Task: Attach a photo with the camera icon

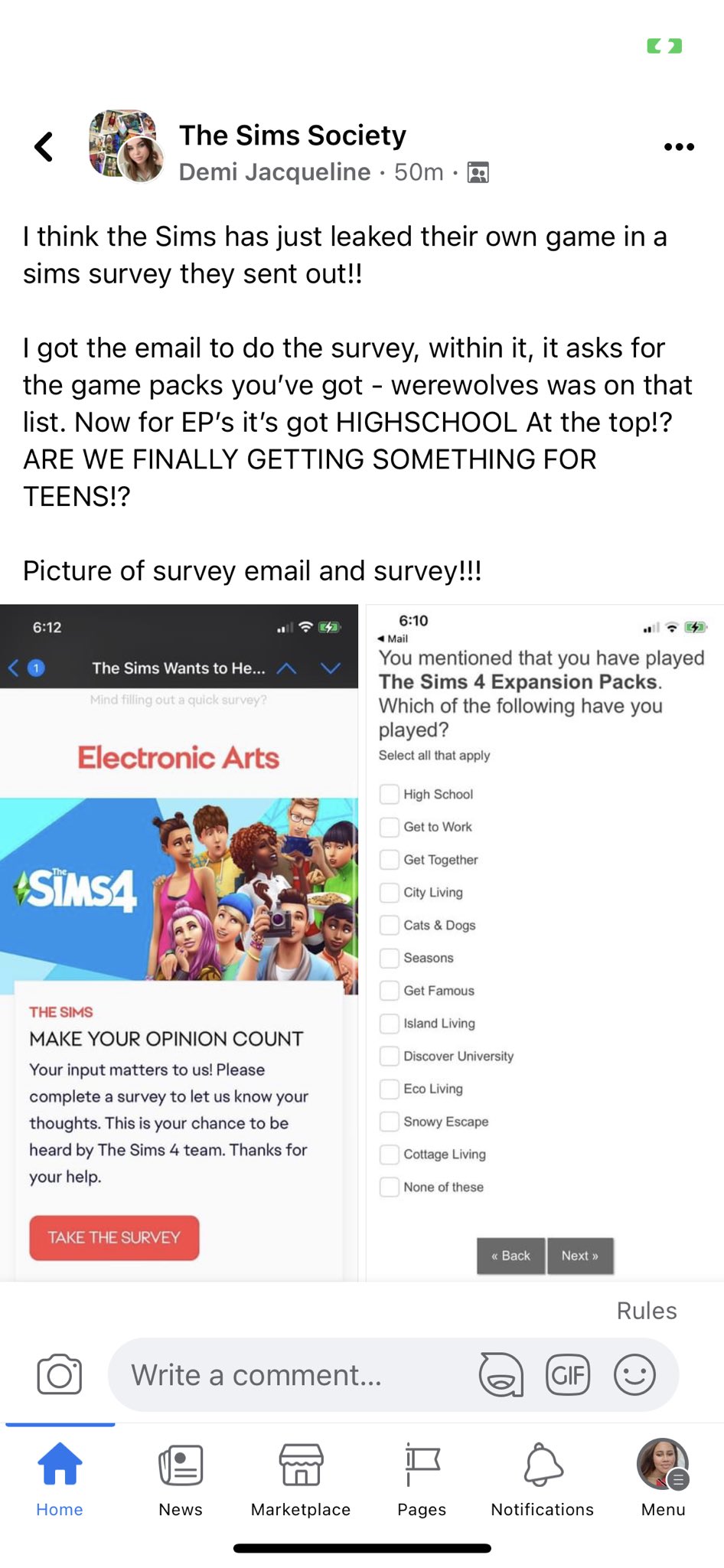Action: click(60, 1374)
